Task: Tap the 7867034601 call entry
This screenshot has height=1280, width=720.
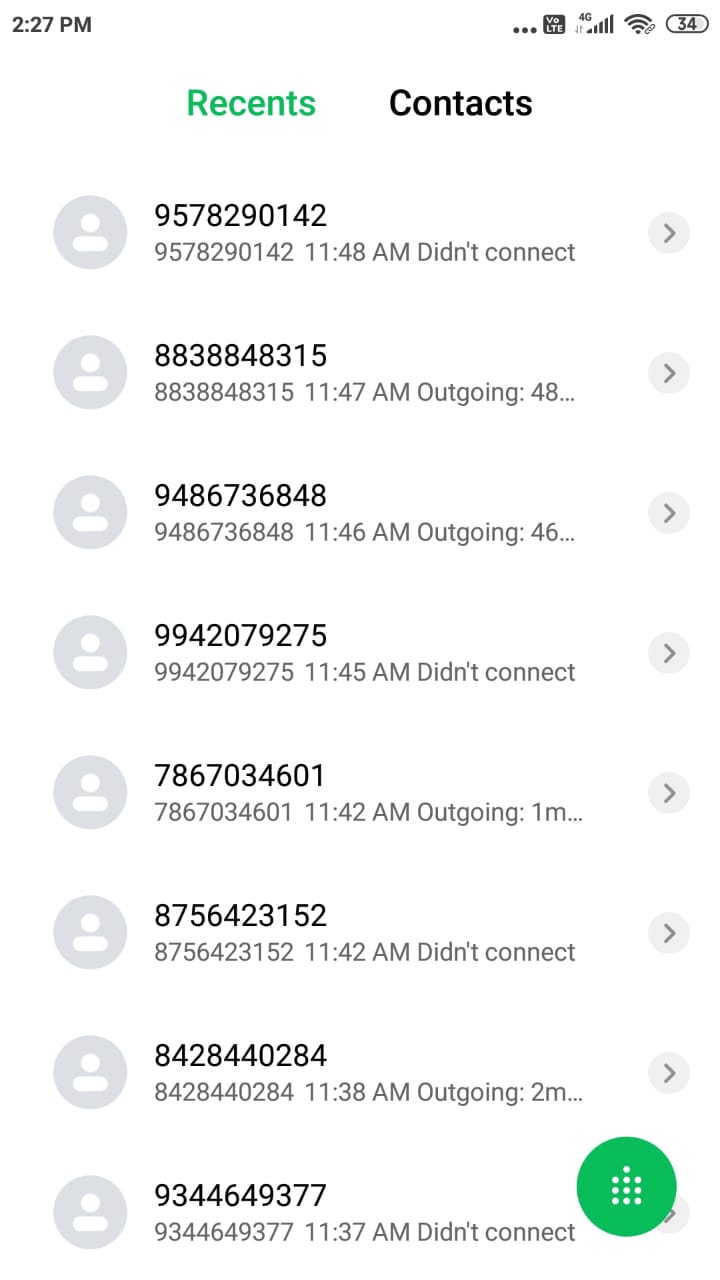Action: [360, 793]
